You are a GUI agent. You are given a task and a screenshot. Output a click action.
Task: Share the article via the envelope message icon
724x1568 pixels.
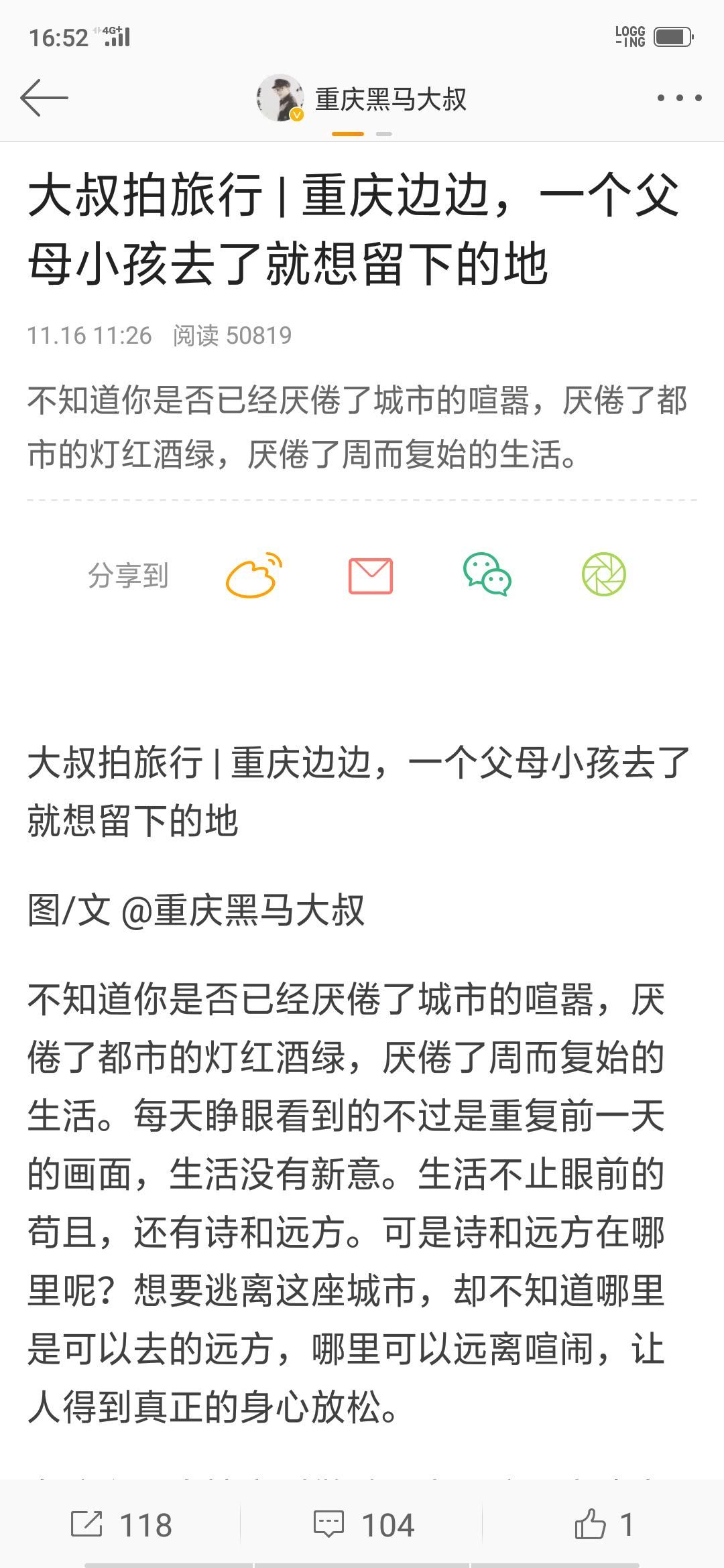click(370, 576)
